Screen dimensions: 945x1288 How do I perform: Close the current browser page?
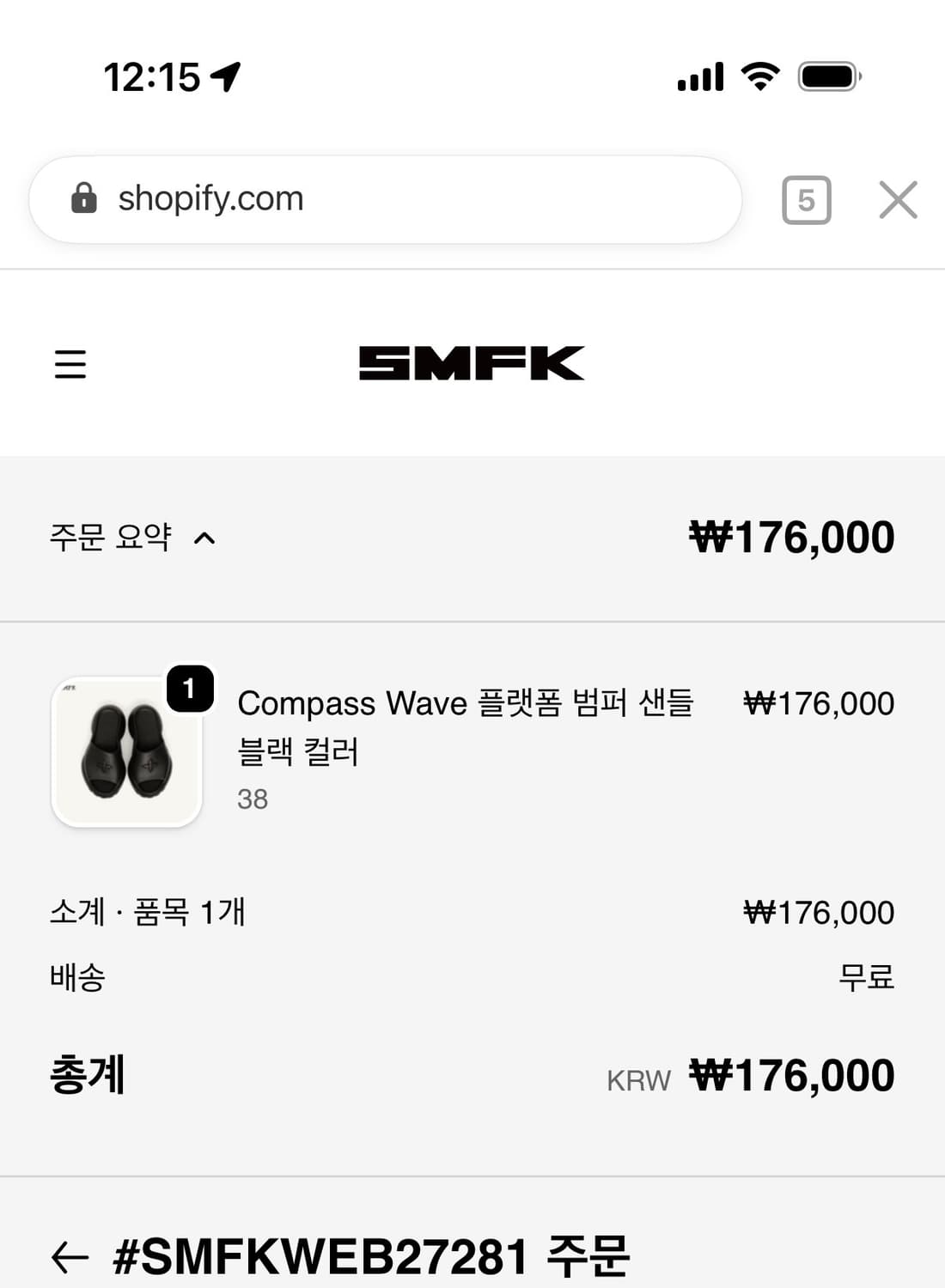pos(897,199)
